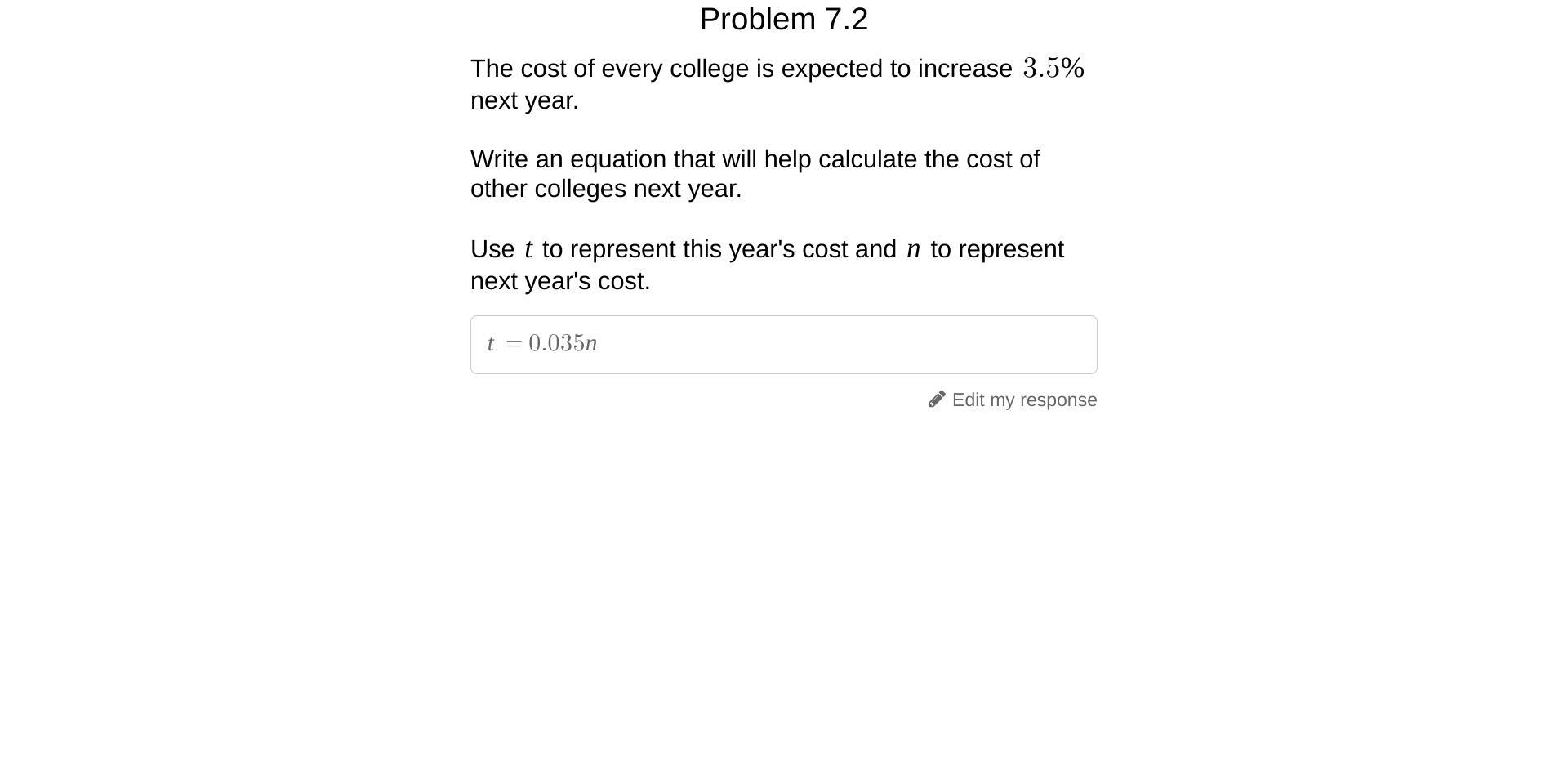Tap Edit my response
The height and width of the screenshot is (759, 1568).
coord(1013,400)
